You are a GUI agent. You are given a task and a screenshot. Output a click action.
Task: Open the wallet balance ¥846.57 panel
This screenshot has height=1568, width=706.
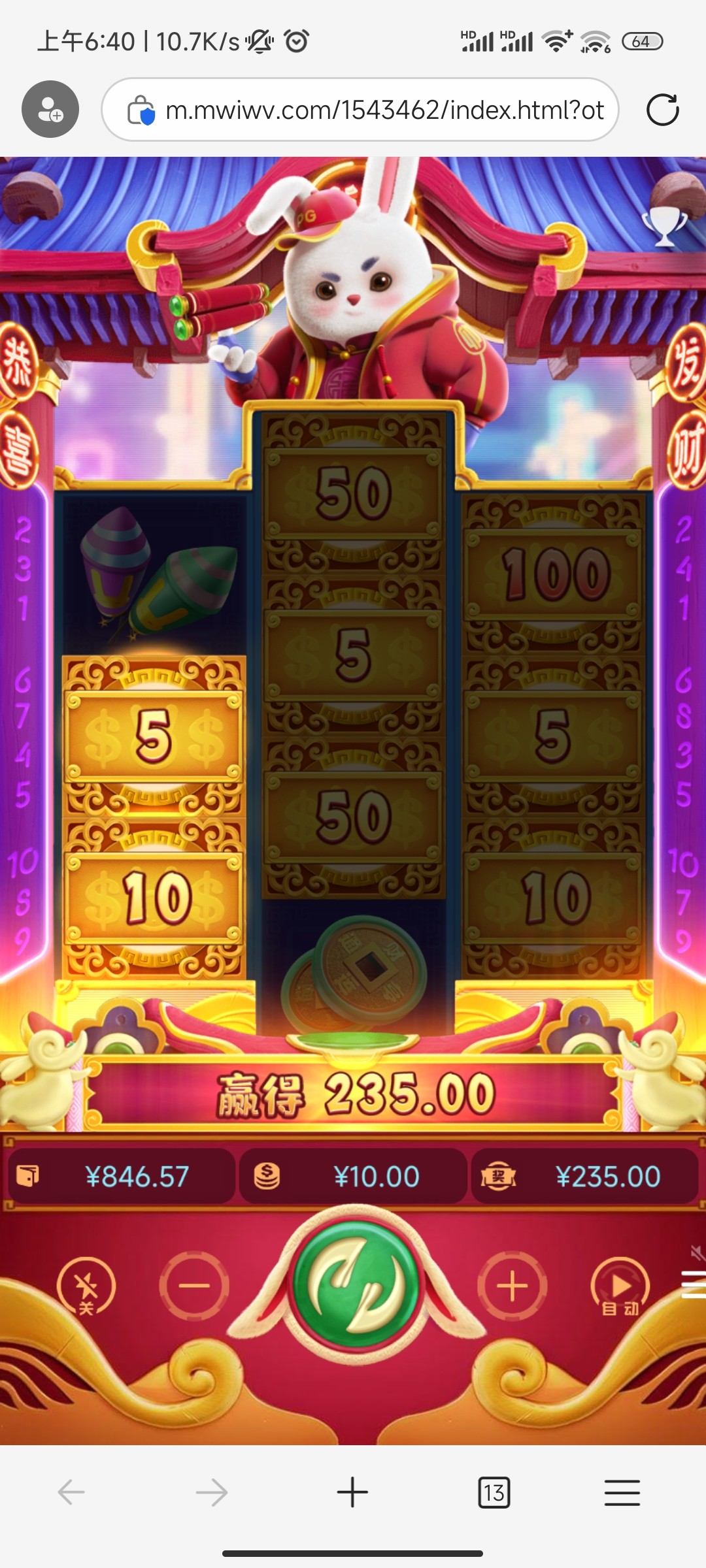(x=122, y=1177)
